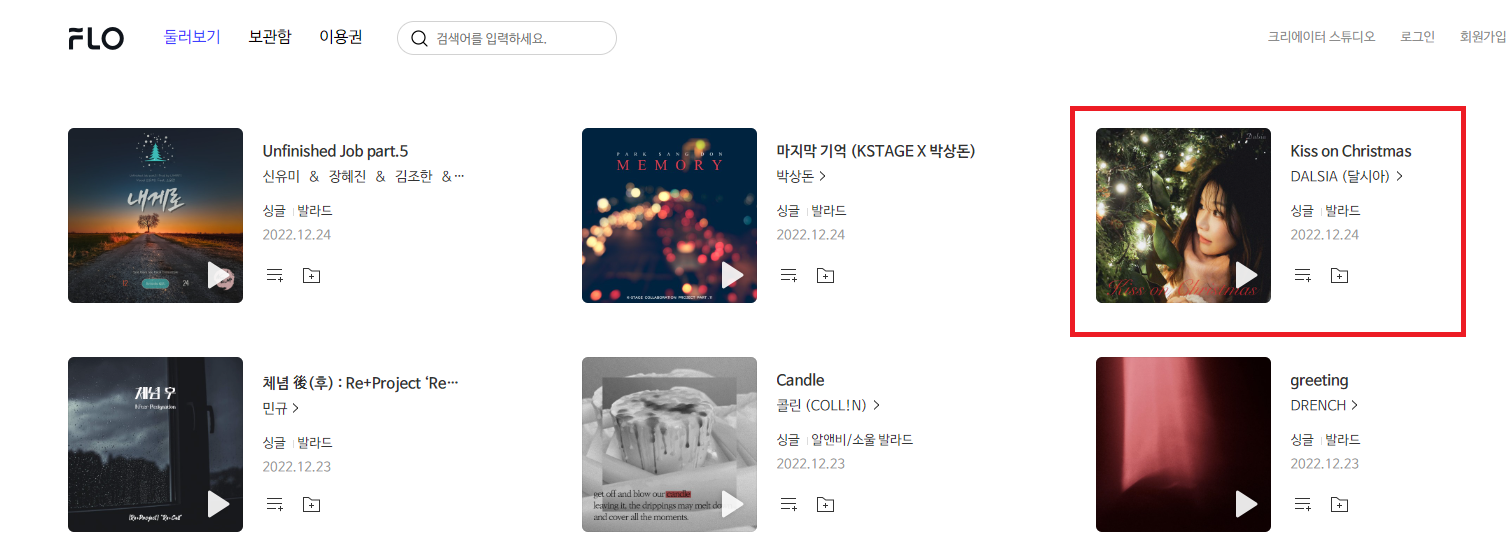Open 크리에이터 스튜디오 link
1512x558 pixels.
1321,37
